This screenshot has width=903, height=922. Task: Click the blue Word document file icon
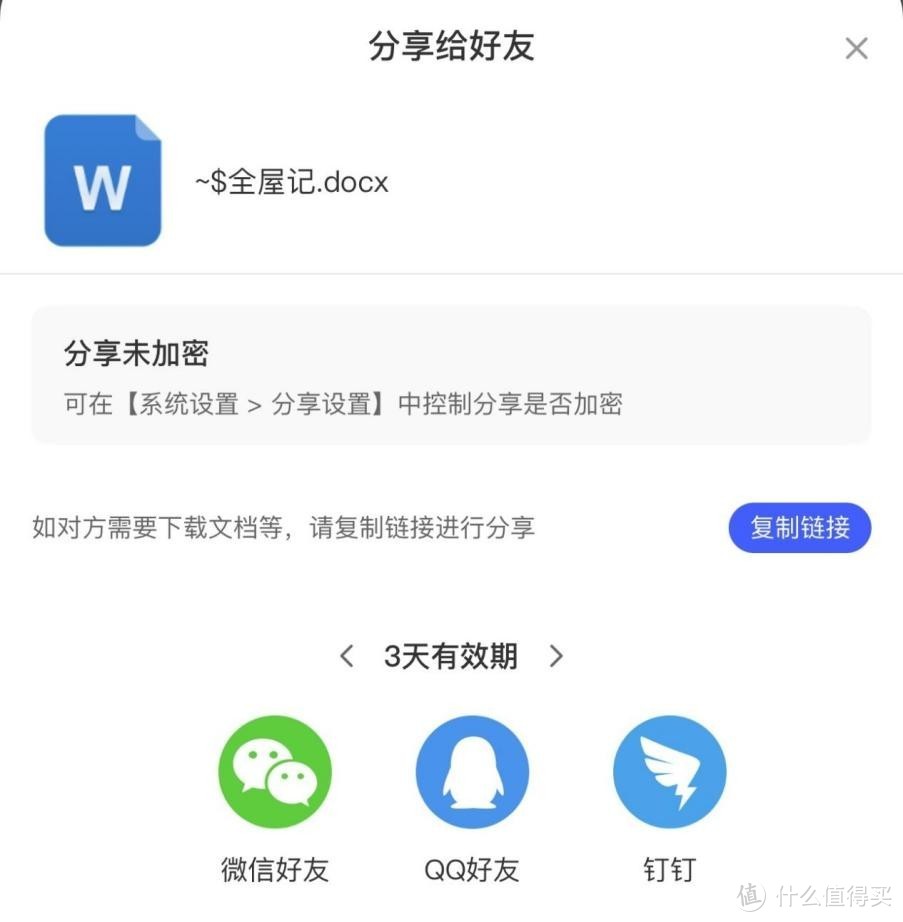pos(101,181)
